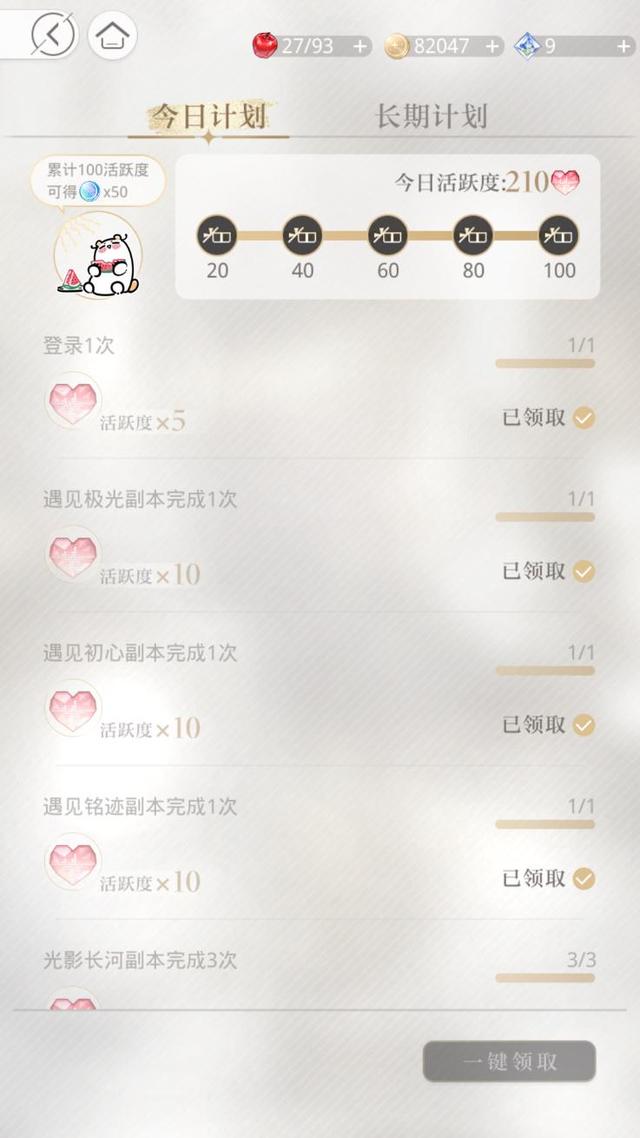Open the 40 activity reward chest
The height and width of the screenshot is (1138, 640).
(302, 235)
